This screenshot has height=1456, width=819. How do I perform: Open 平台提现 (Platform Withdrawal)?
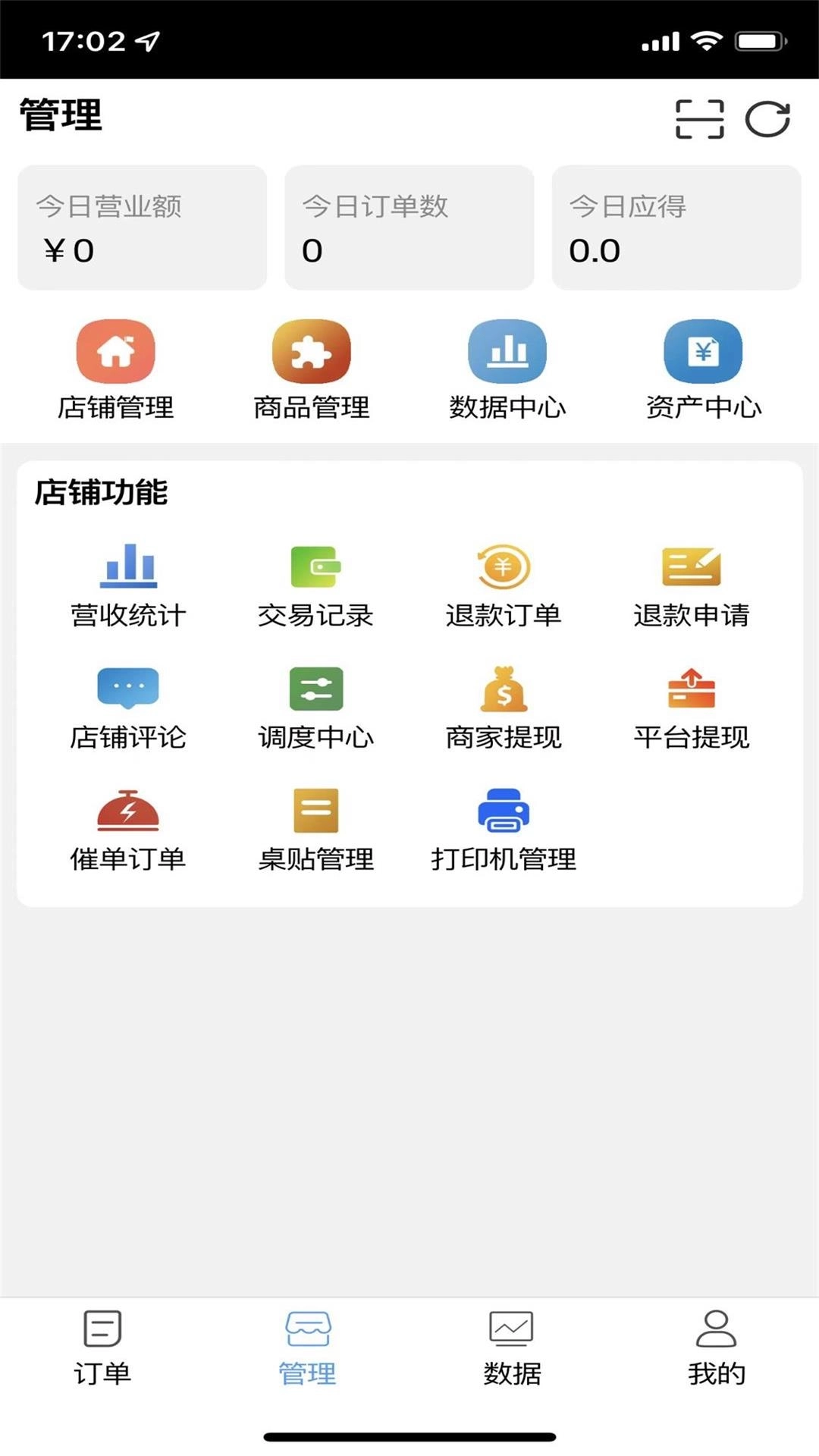(691, 705)
